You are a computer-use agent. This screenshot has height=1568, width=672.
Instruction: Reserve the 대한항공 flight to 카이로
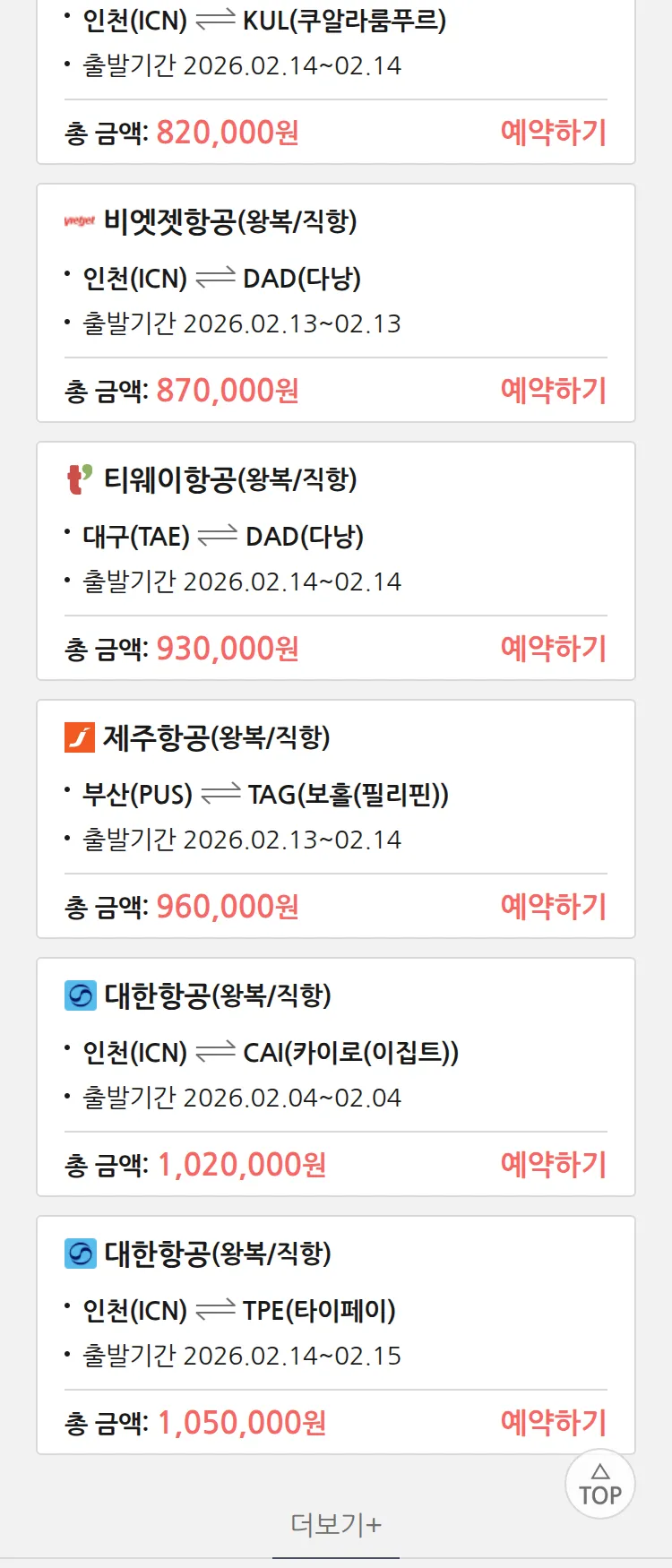click(553, 1165)
